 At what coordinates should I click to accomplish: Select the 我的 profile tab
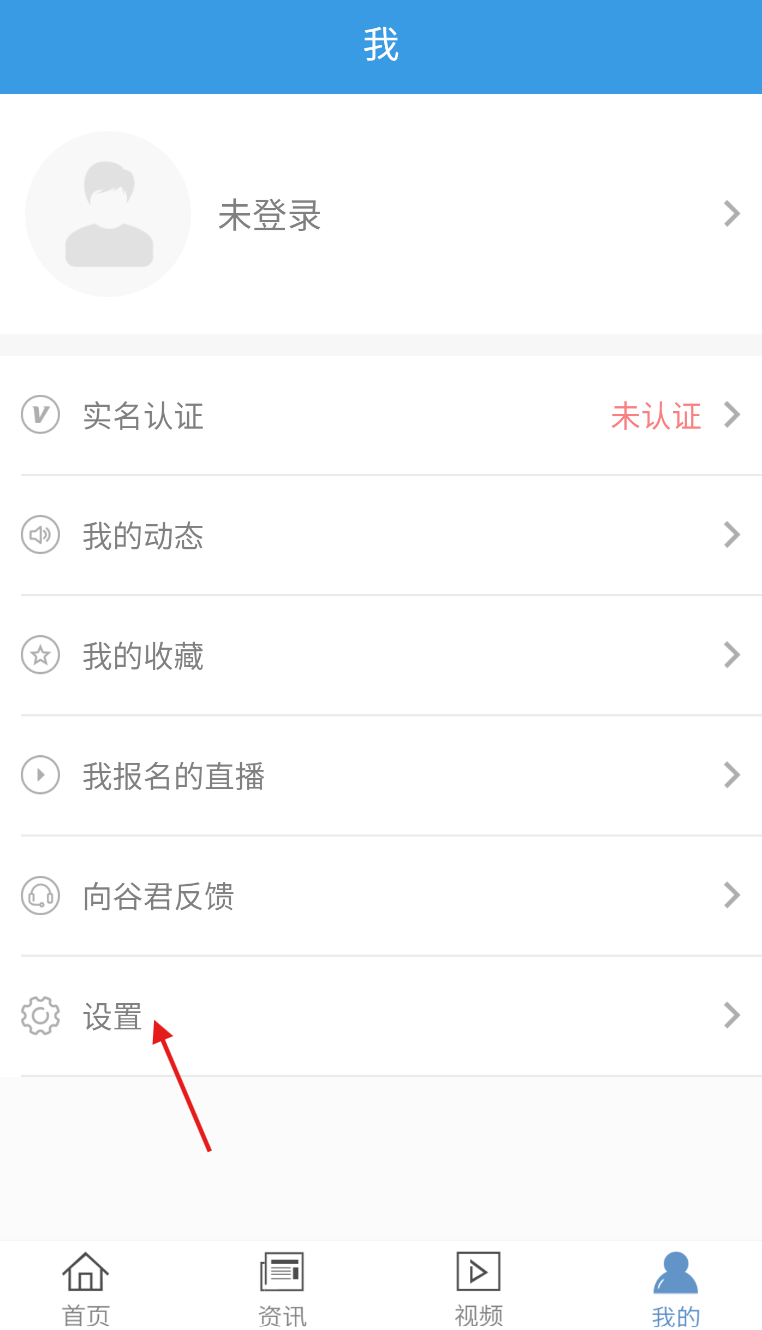(675, 1288)
